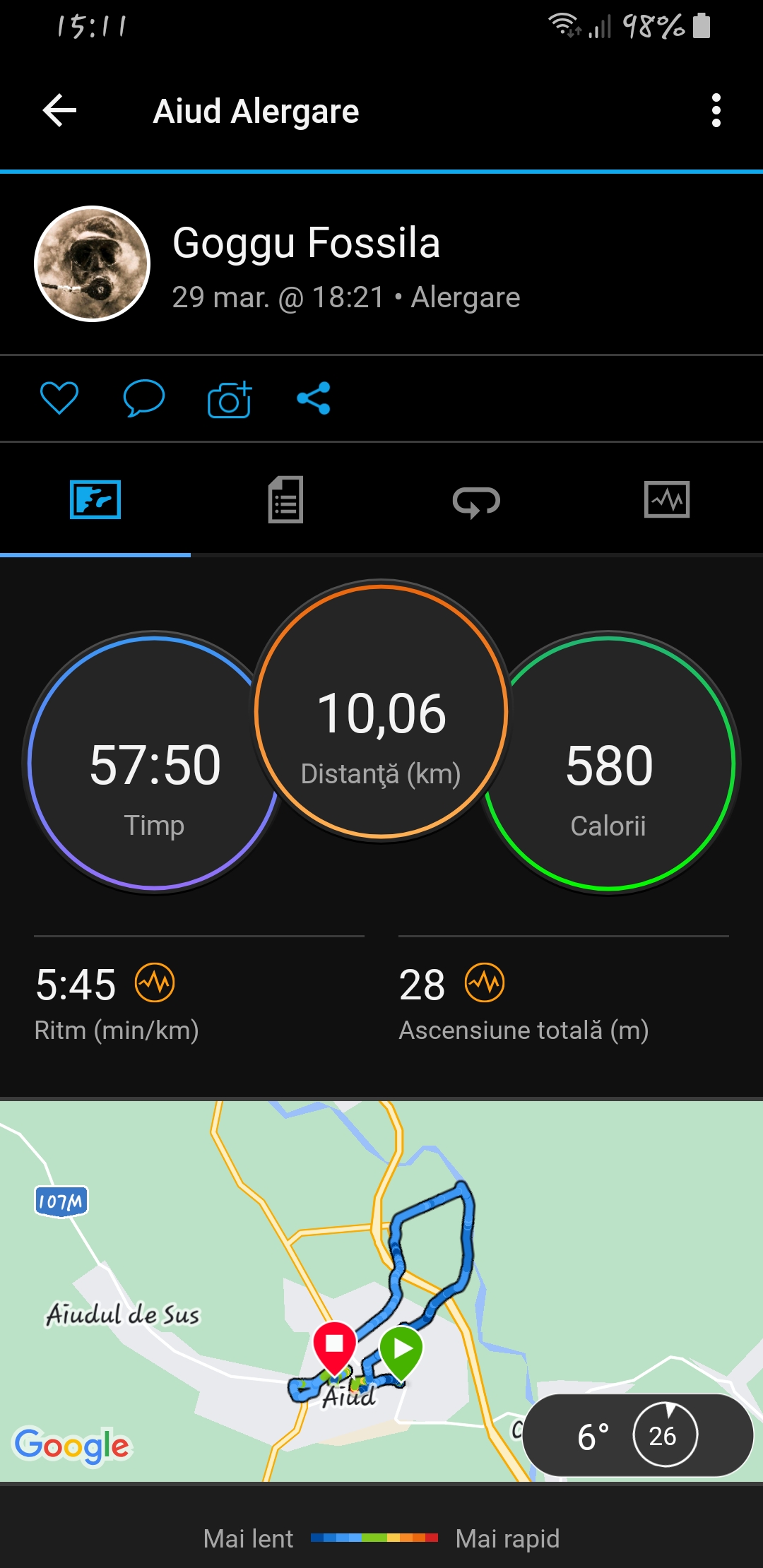763x1568 pixels.
Task: Like this running activity
Action: (59, 398)
